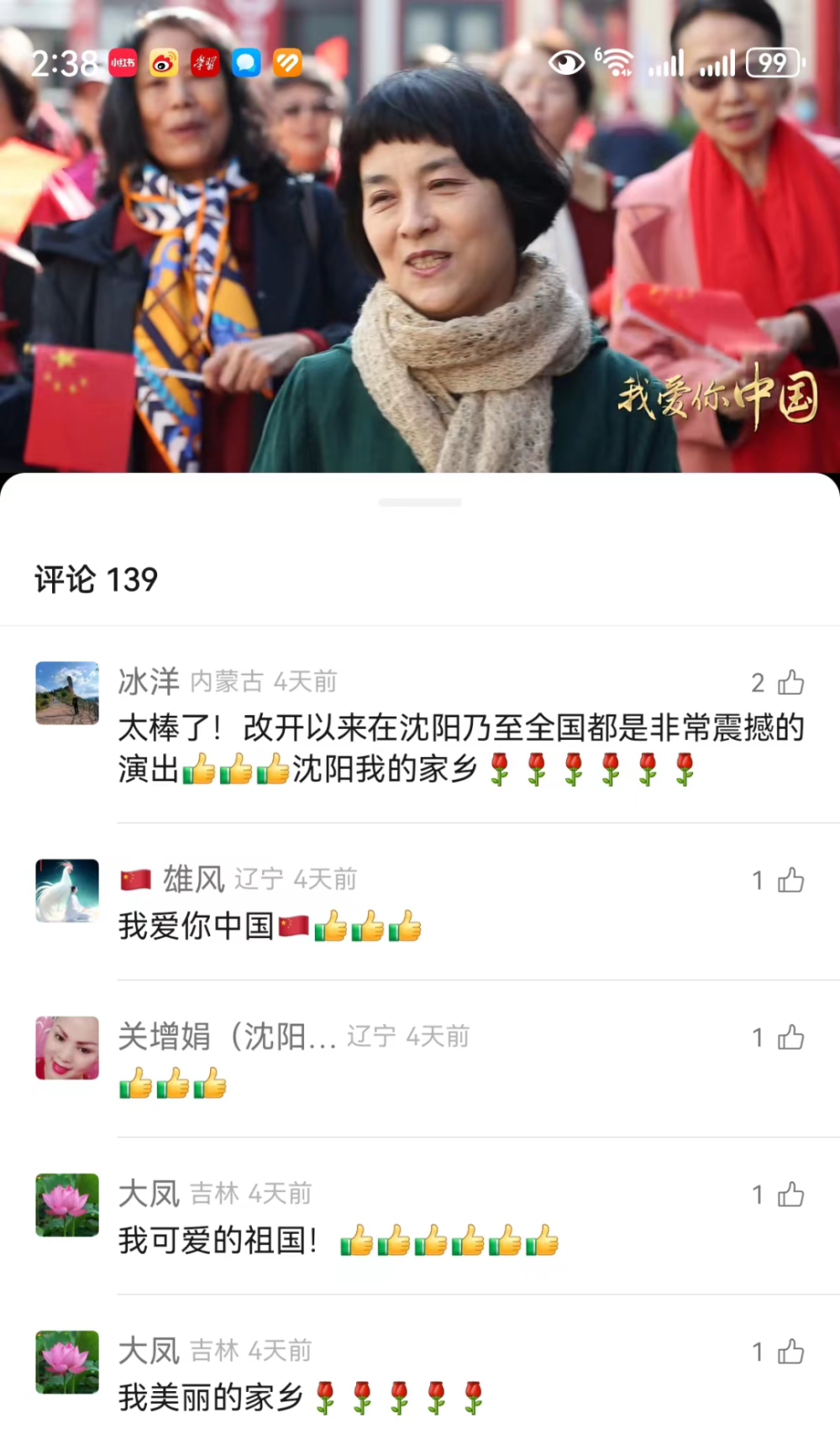840x1444 pixels.
Task: Toggle the like on 雄风's comment
Action: pyautogui.click(x=790, y=880)
